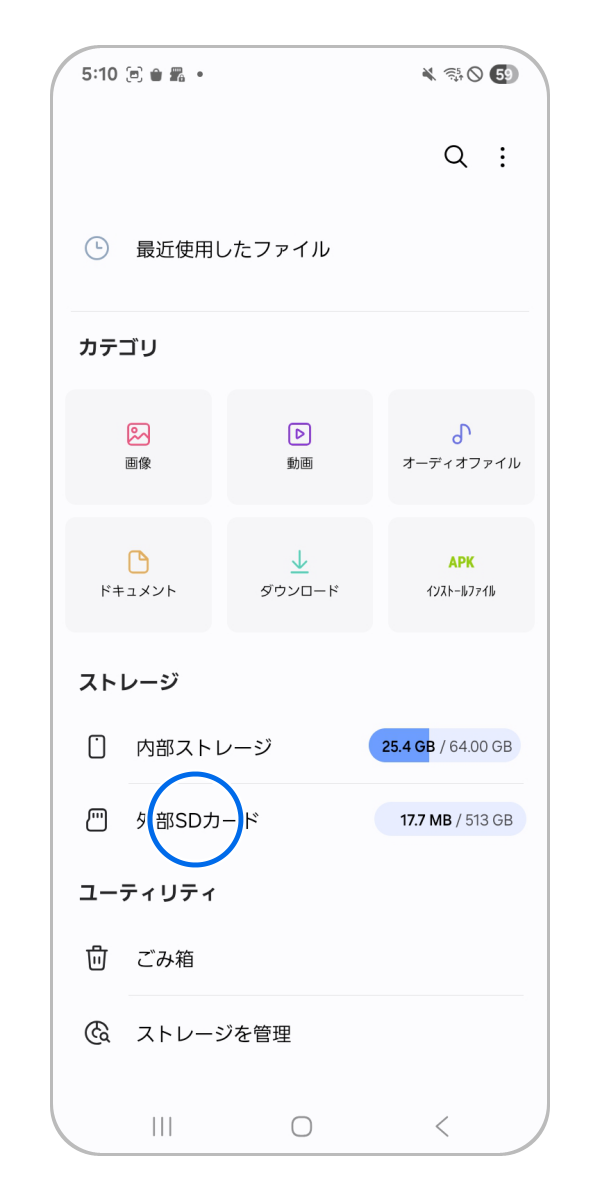Image resolution: width=600 pixels, height=1200 pixels.
Task: Tap the system home button
Action: click(301, 1126)
